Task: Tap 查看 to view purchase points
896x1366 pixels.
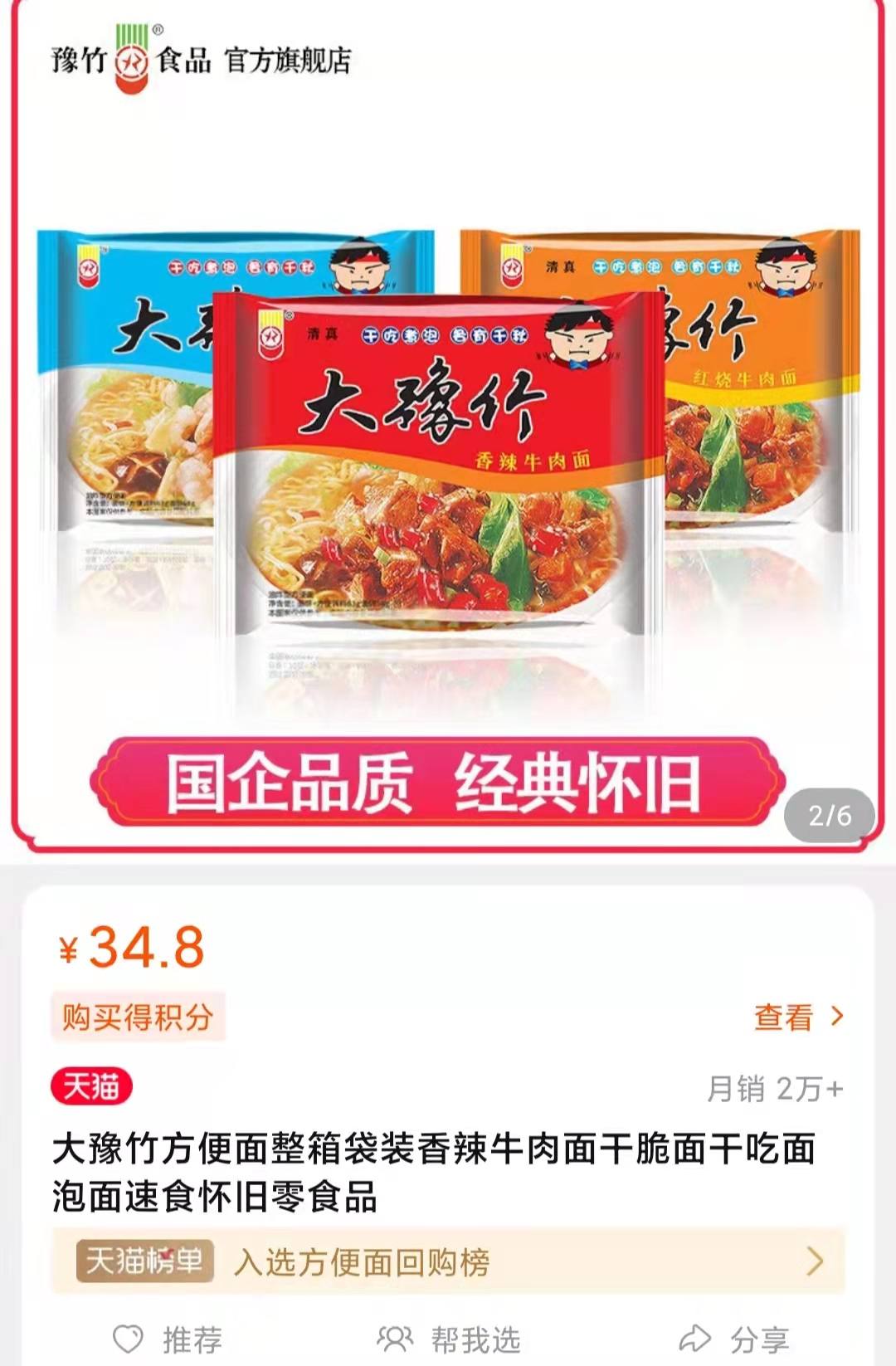Action: point(797,1017)
